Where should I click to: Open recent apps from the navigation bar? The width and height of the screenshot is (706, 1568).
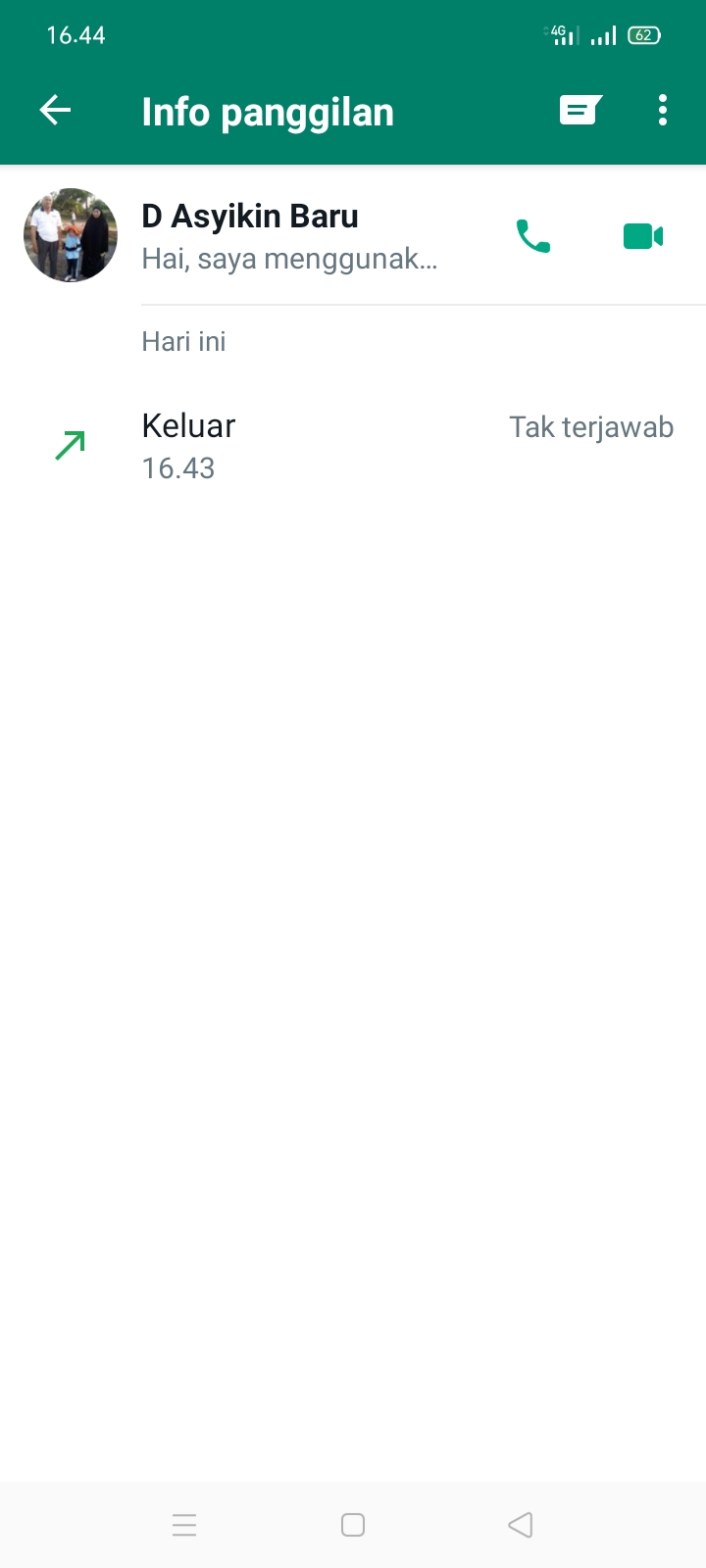pyautogui.click(x=184, y=1525)
